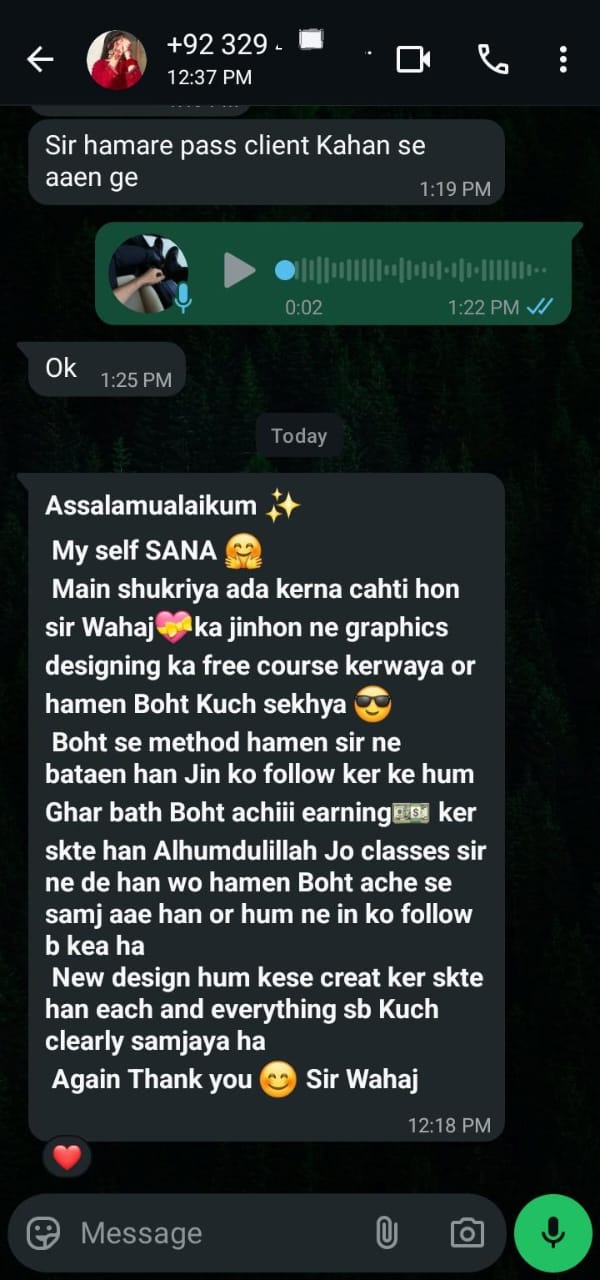The image size is (600, 1280).
Task: Attach a file with the paperclip
Action: click(x=387, y=1233)
